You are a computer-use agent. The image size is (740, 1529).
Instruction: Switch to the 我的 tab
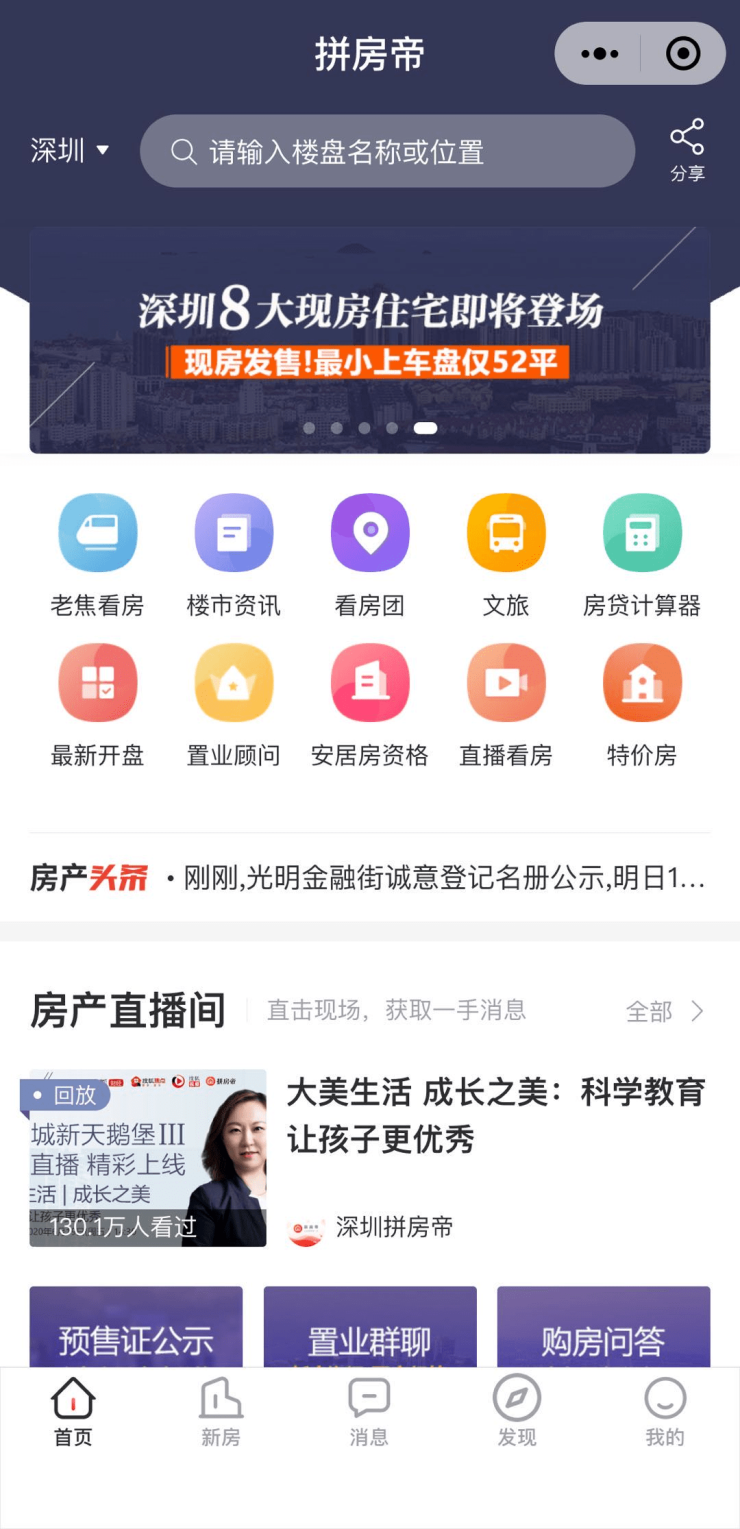[x=665, y=1412]
